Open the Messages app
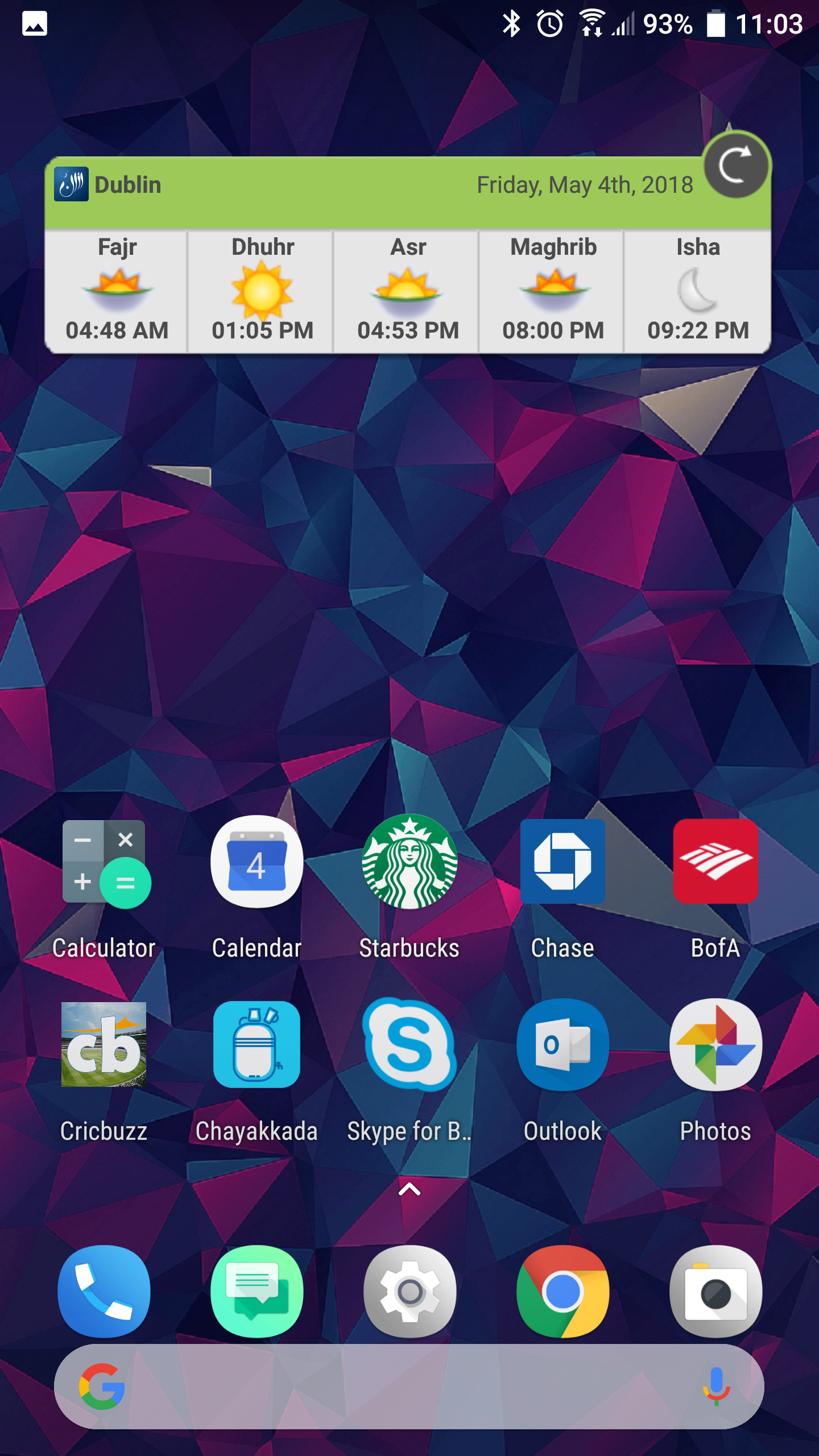Screen dimensions: 819x1456 pyautogui.click(x=256, y=1292)
